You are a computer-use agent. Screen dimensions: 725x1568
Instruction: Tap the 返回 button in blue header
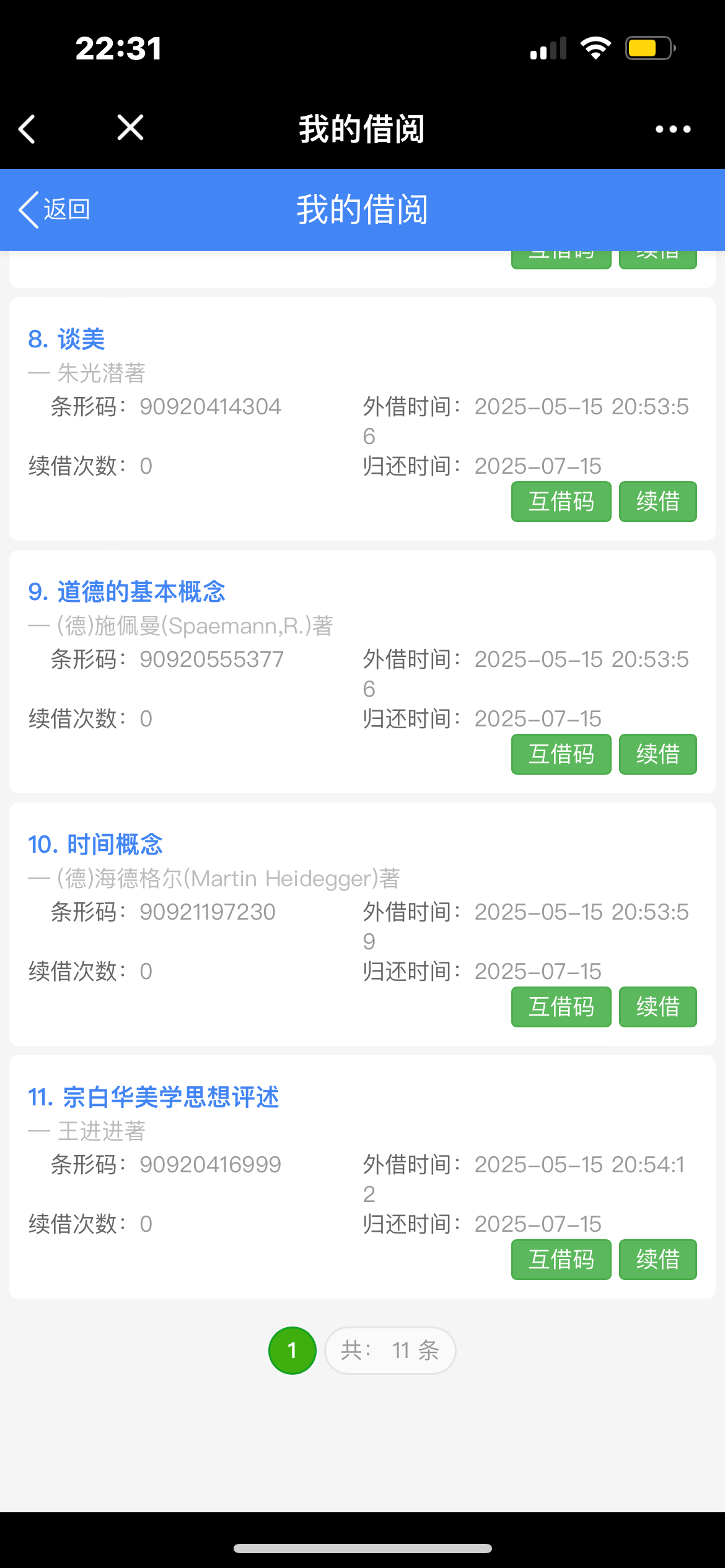click(x=55, y=209)
